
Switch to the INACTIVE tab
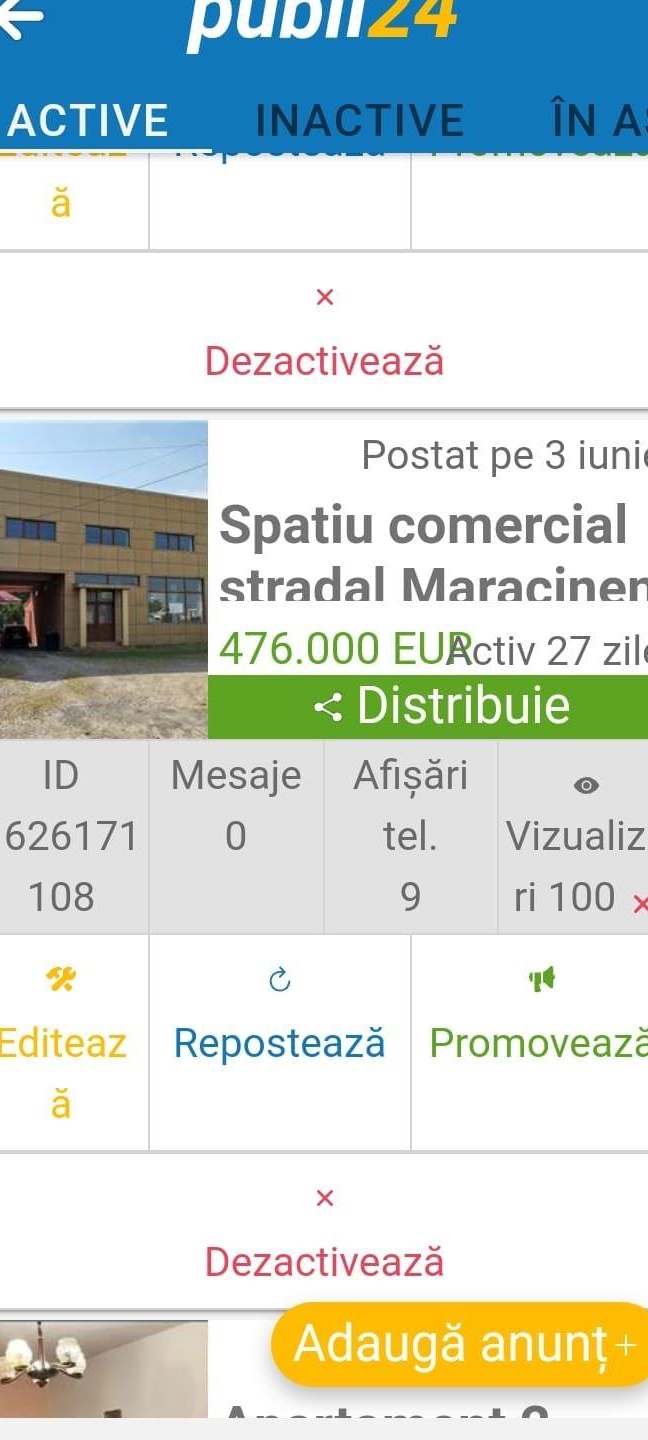tap(360, 121)
